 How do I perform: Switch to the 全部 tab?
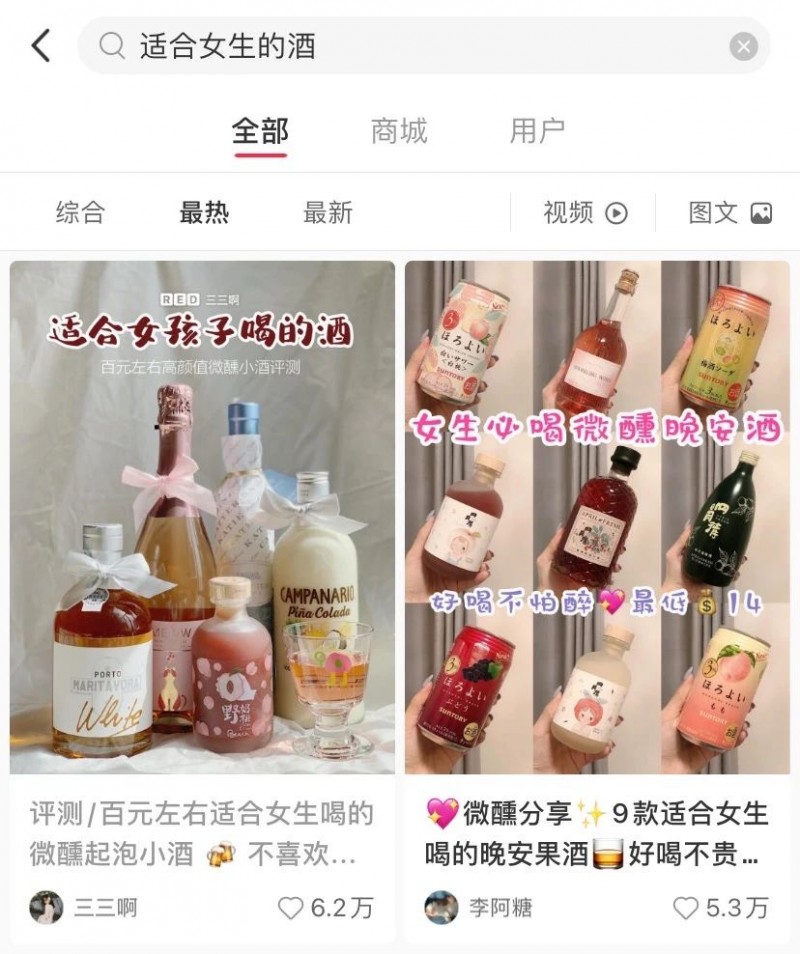[x=260, y=131]
